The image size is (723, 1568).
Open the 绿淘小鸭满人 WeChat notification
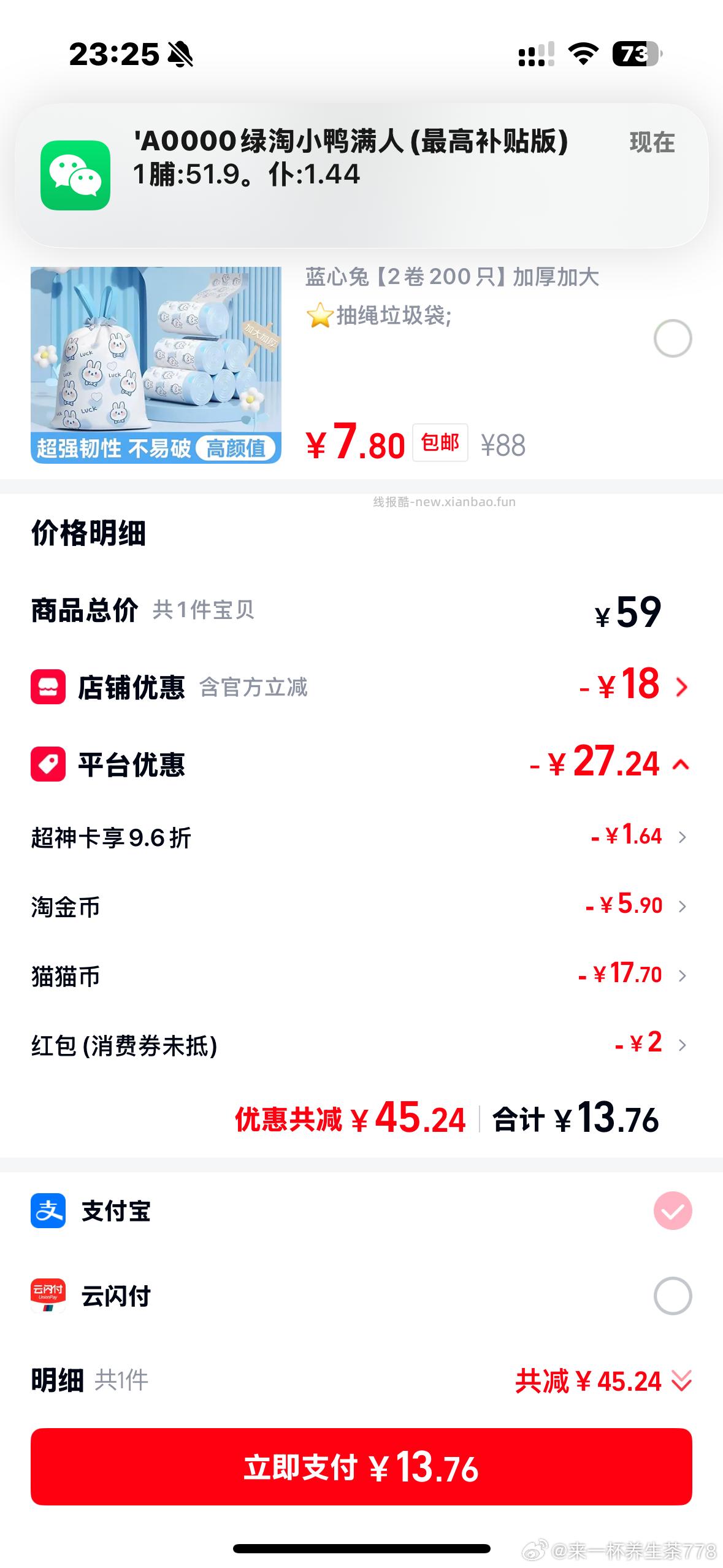click(x=361, y=170)
